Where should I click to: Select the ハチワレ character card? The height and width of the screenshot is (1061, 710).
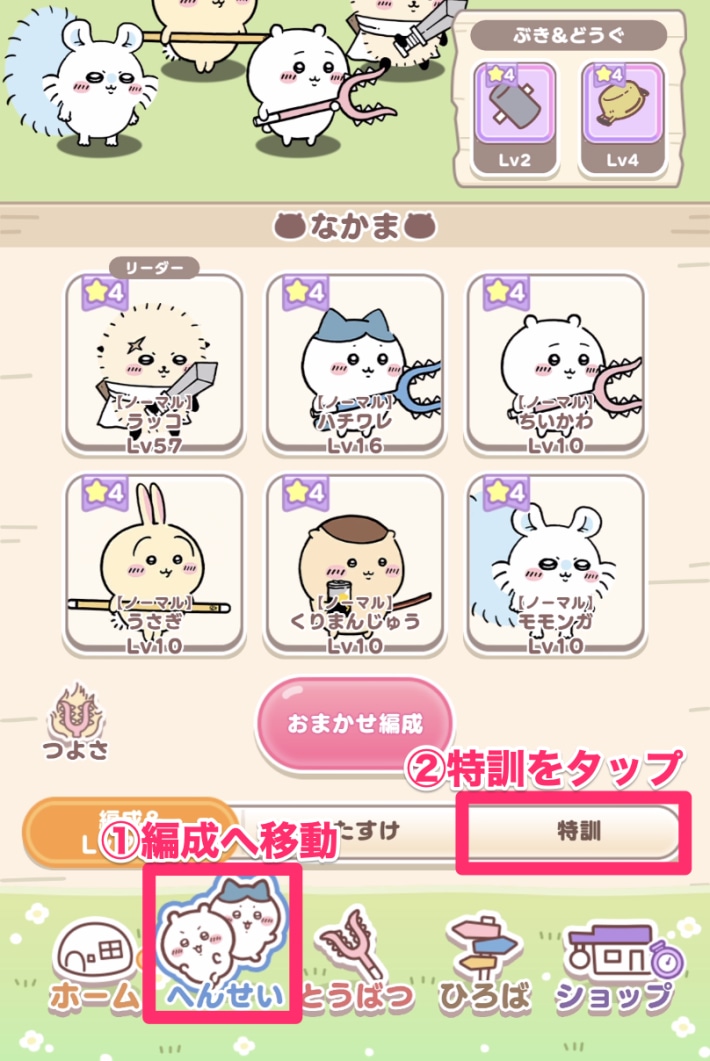356,363
